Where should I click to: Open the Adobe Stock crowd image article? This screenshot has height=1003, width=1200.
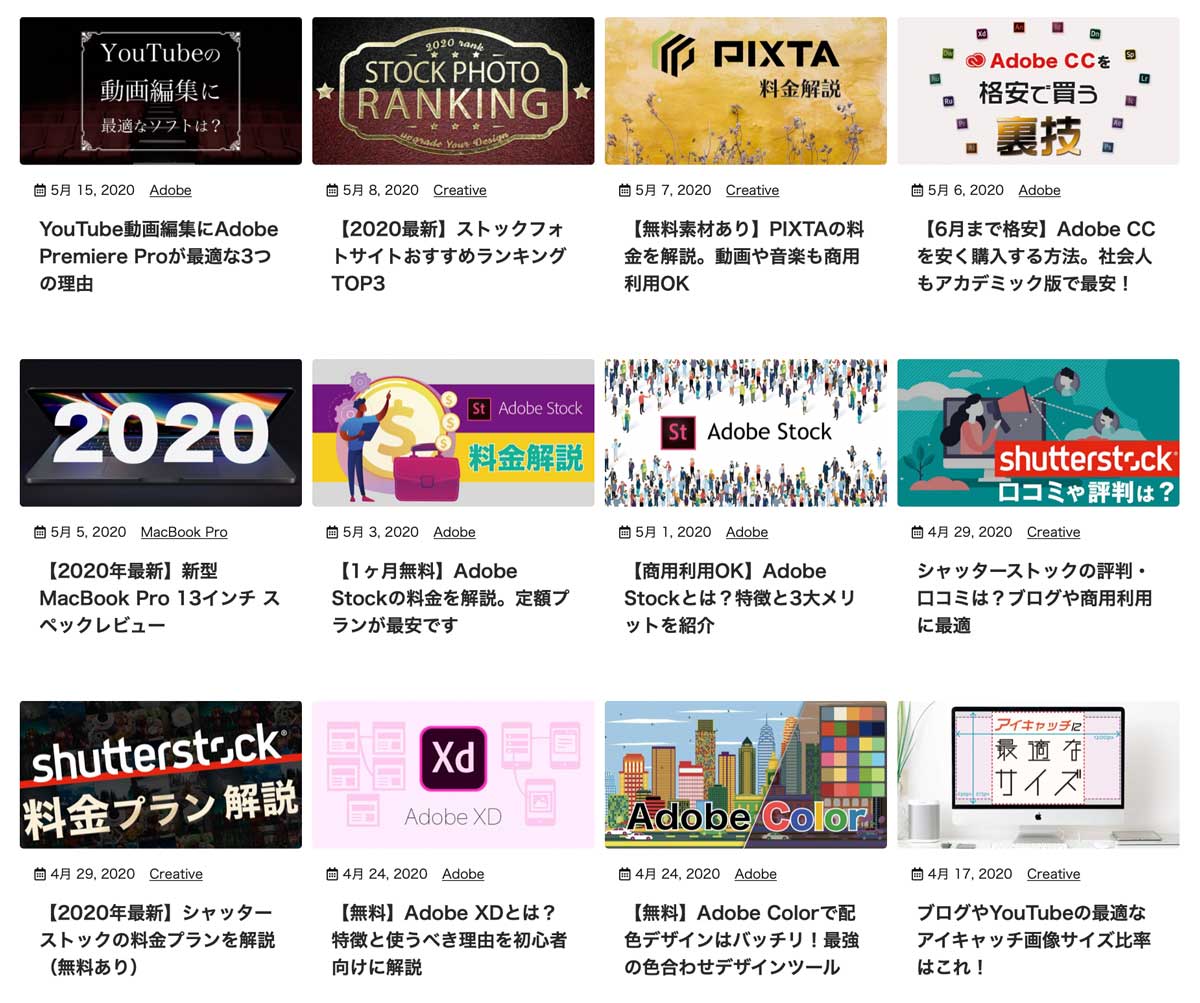(745, 432)
